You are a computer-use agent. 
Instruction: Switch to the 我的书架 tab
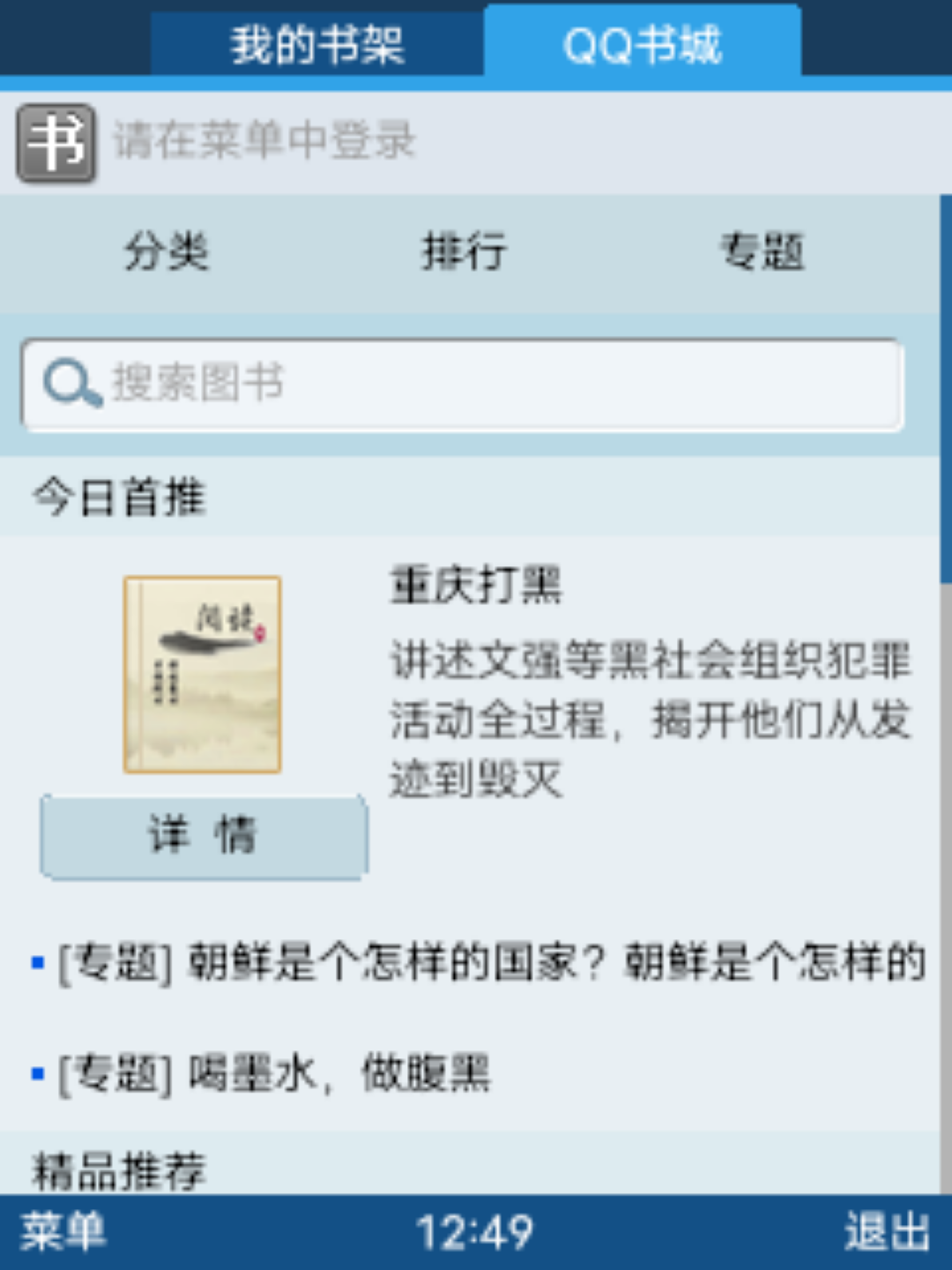tap(317, 44)
